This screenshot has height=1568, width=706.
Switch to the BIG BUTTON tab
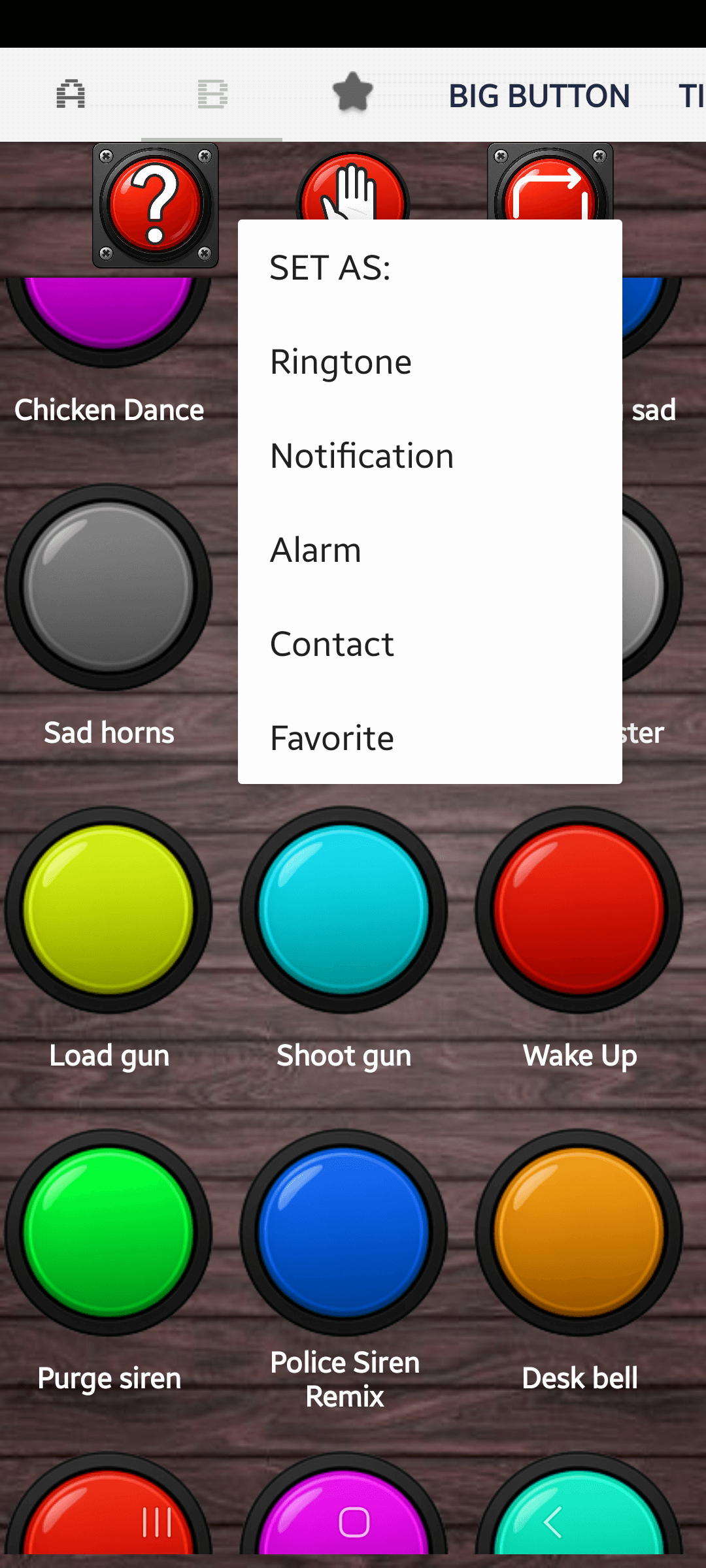[x=539, y=96]
